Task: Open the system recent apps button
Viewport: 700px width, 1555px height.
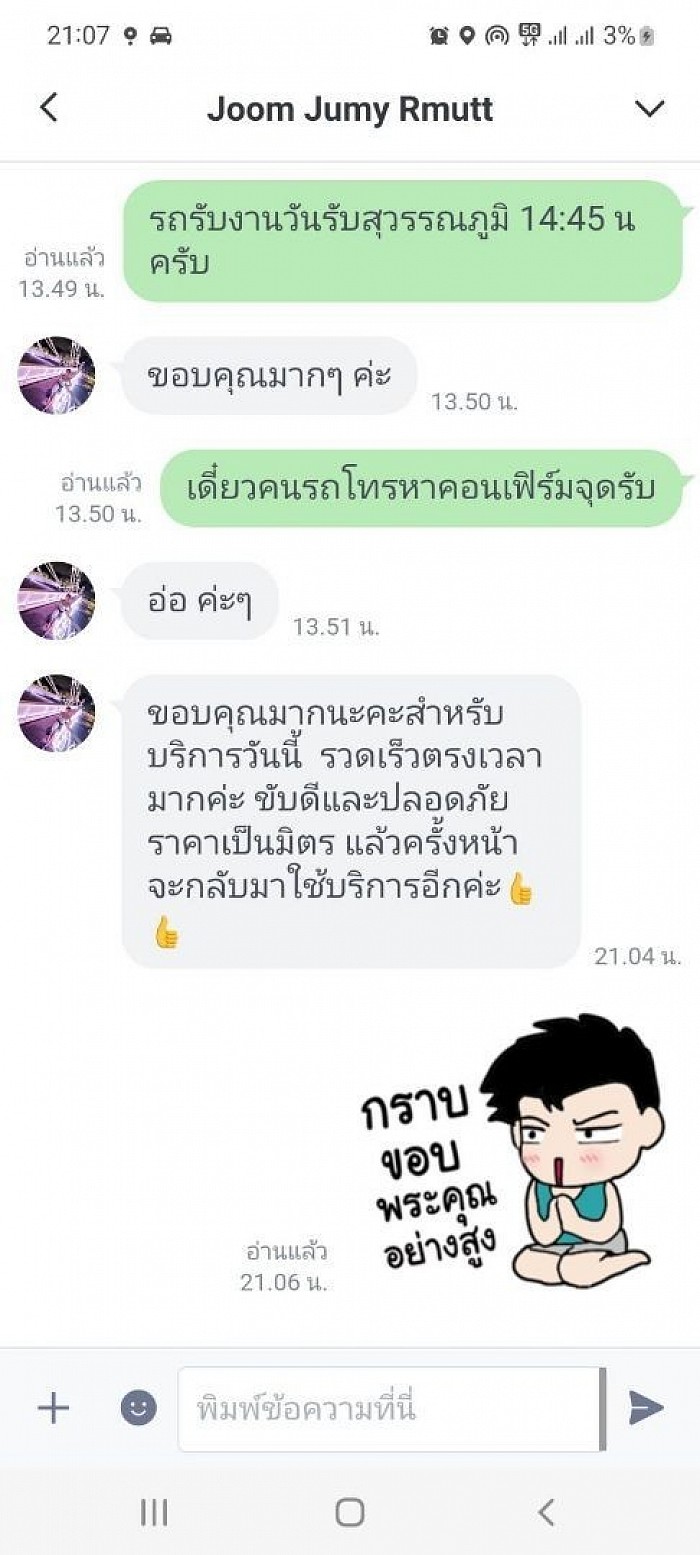Action: click(154, 1512)
